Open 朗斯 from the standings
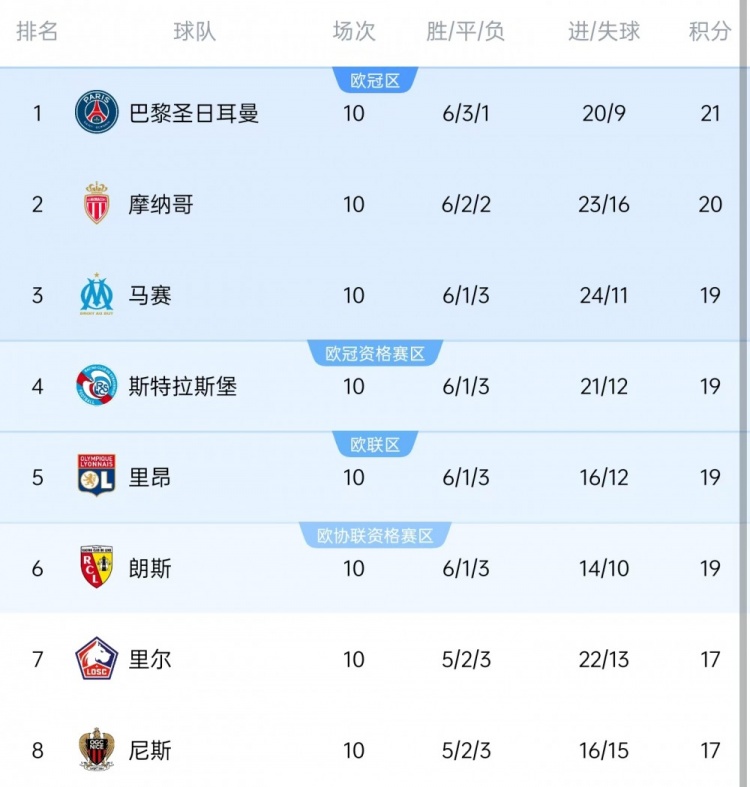Screen dimensions: 750x787 150,569
